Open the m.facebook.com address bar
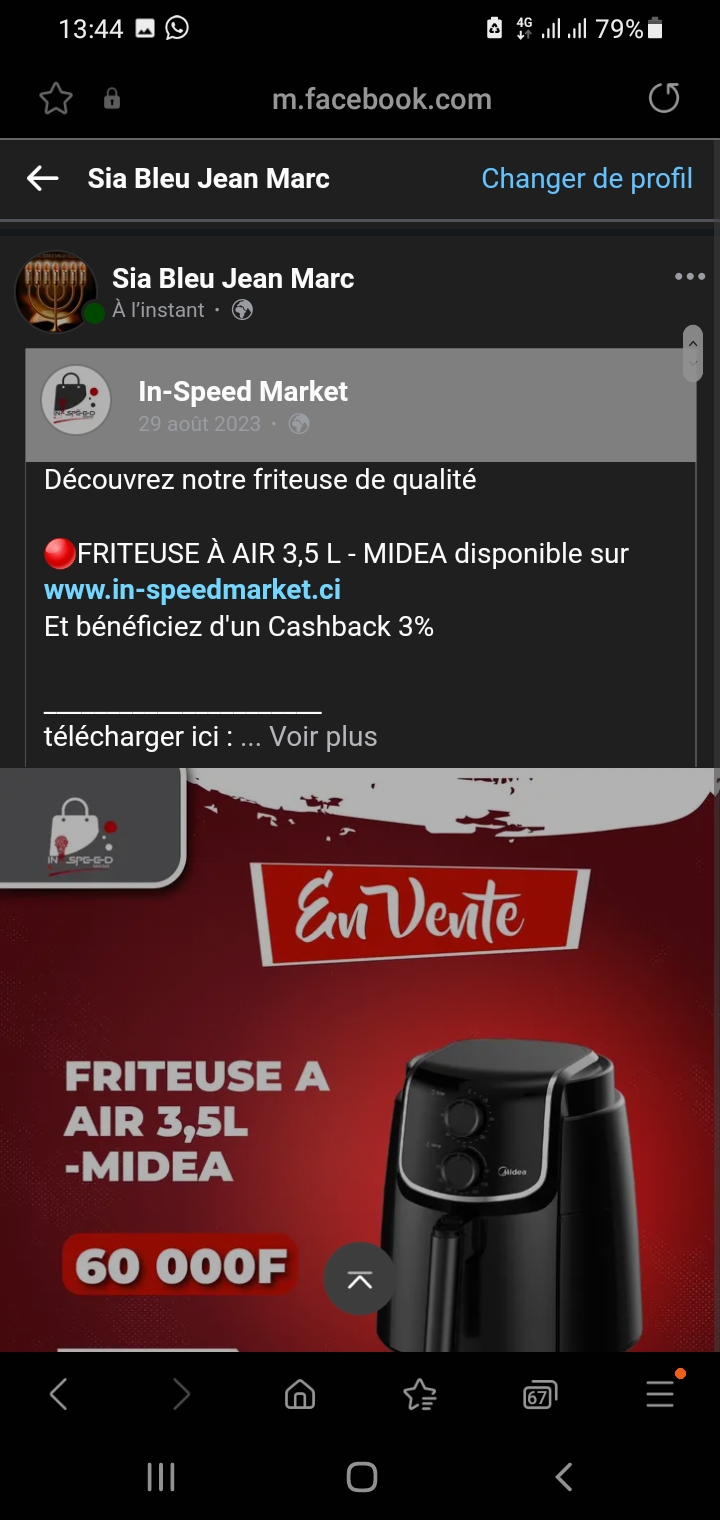 point(381,99)
